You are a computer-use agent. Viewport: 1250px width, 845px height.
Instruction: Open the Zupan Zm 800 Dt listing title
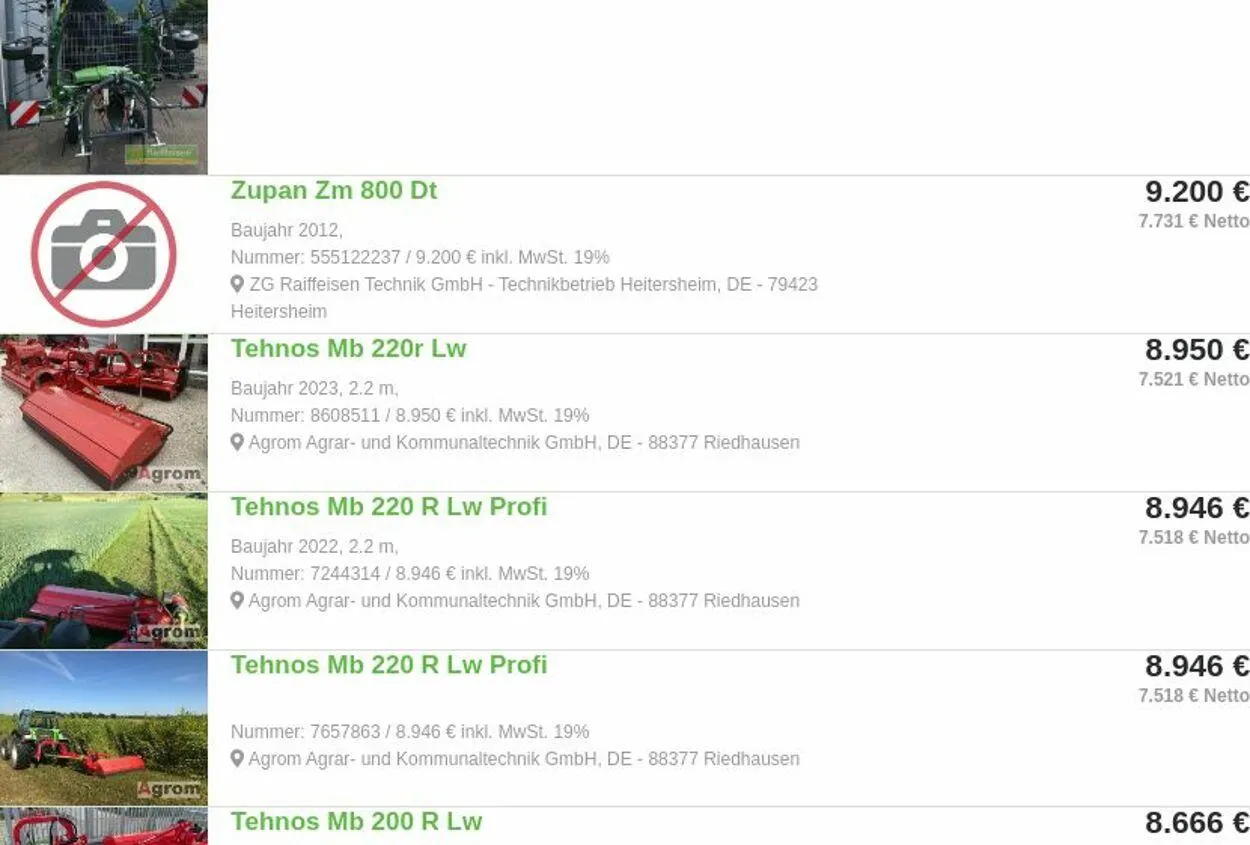point(333,190)
